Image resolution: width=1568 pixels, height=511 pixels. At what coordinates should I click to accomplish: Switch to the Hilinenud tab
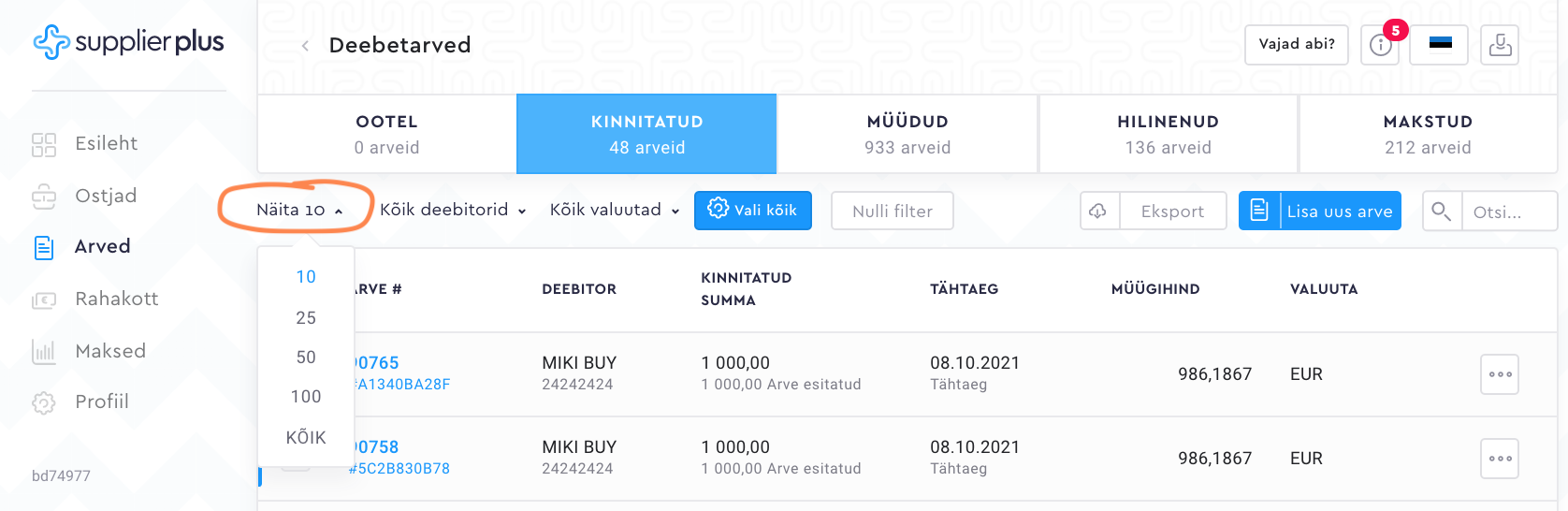tap(1168, 134)
